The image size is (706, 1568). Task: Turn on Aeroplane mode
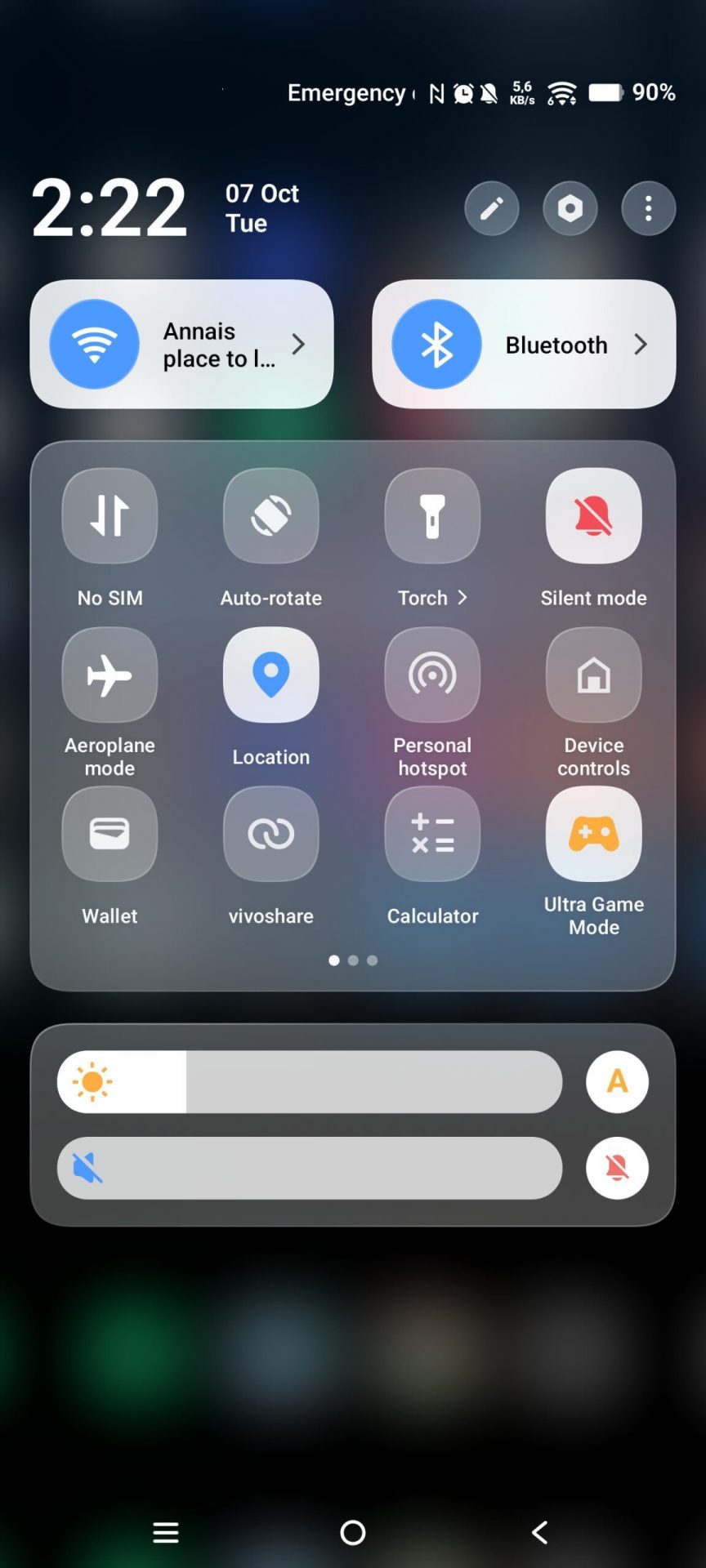click(109, 675)
